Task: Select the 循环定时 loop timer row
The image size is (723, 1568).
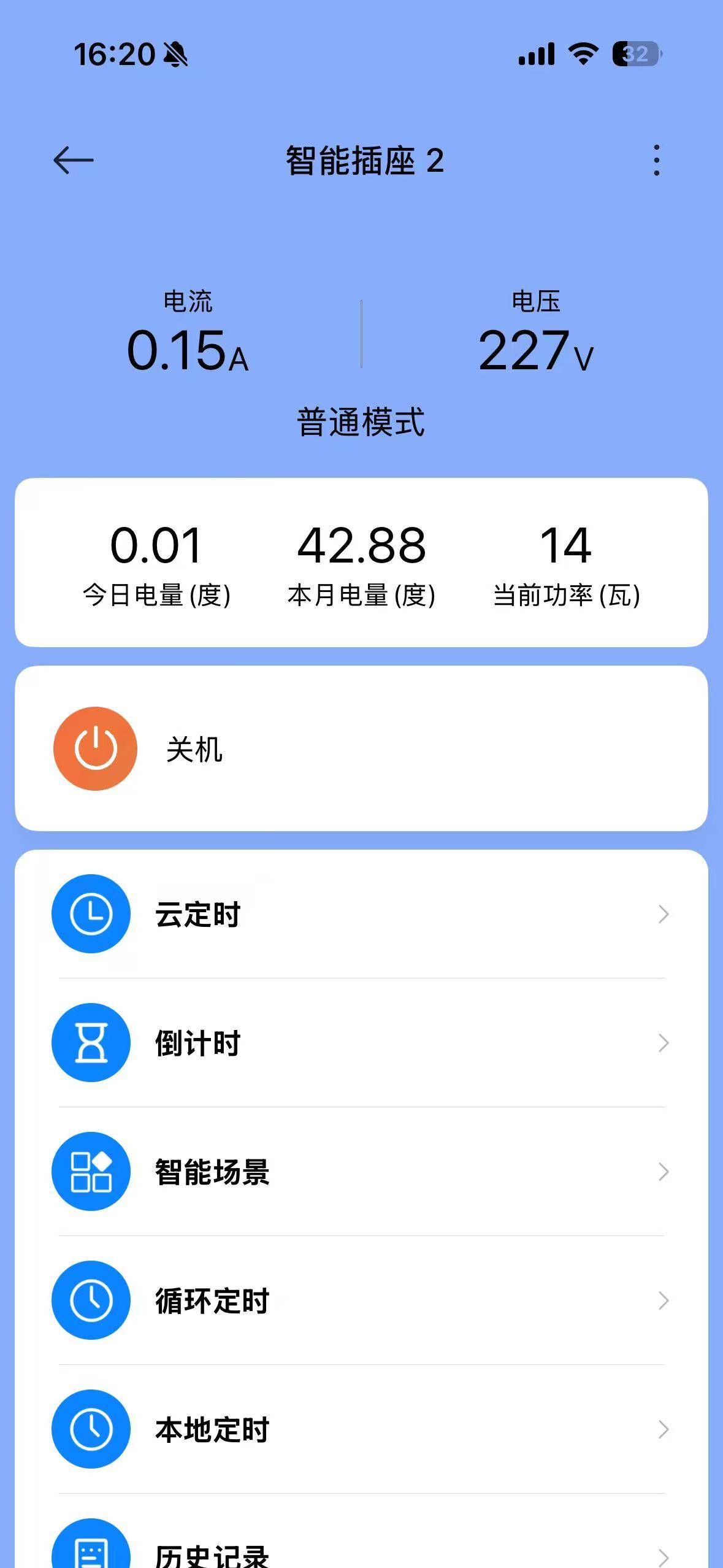Action: [361, 1301]
